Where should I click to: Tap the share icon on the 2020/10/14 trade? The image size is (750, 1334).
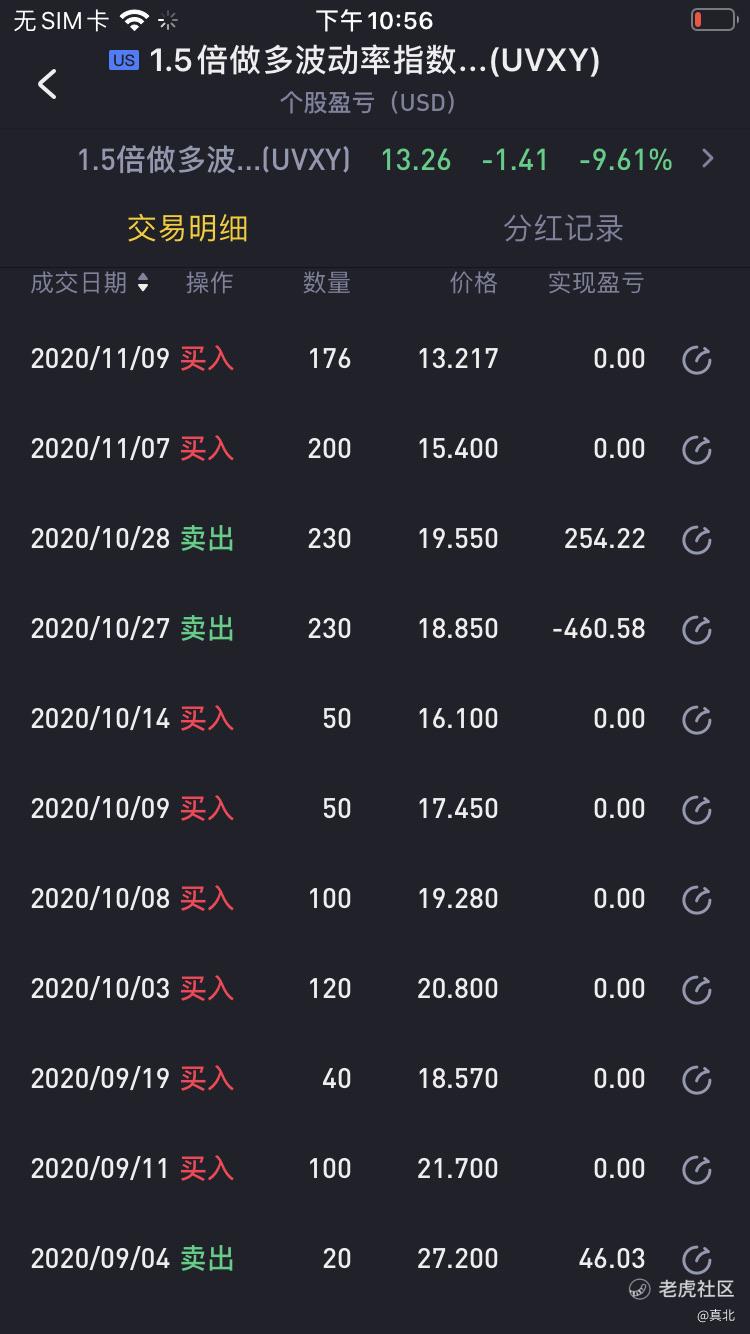tap(696, 720)
